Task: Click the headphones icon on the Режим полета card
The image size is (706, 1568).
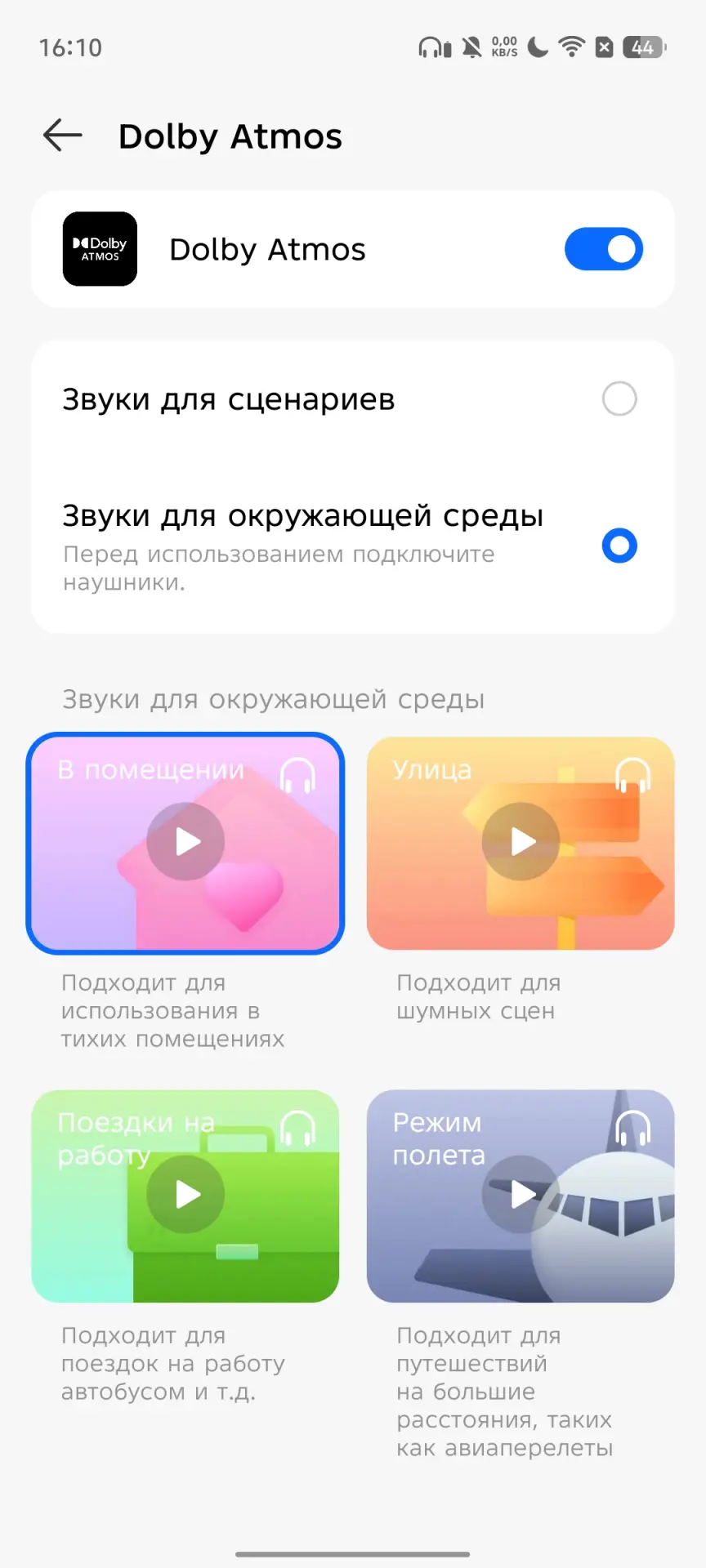Action: pos(633,1127)
